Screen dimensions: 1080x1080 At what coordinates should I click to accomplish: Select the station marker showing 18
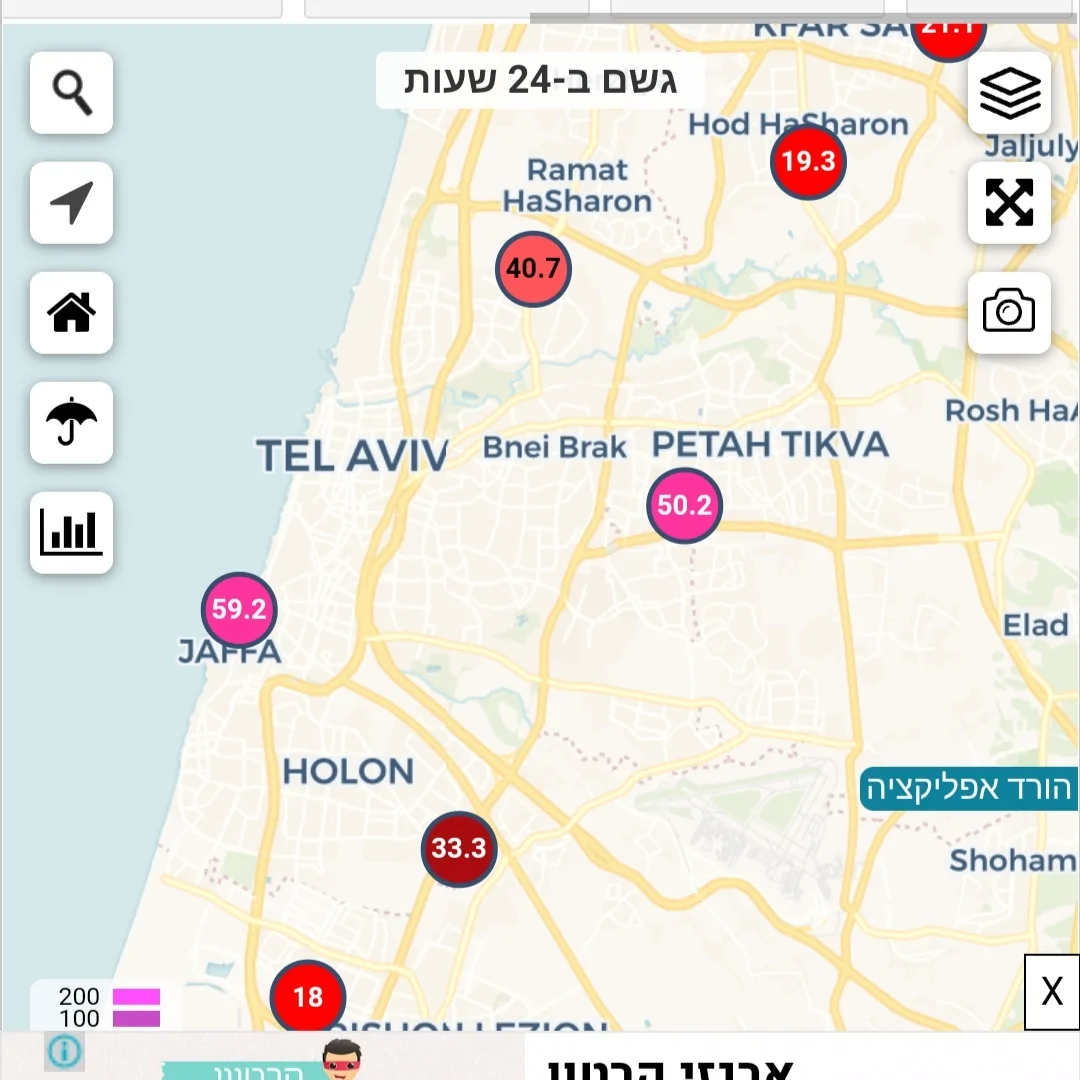(308, 997)
